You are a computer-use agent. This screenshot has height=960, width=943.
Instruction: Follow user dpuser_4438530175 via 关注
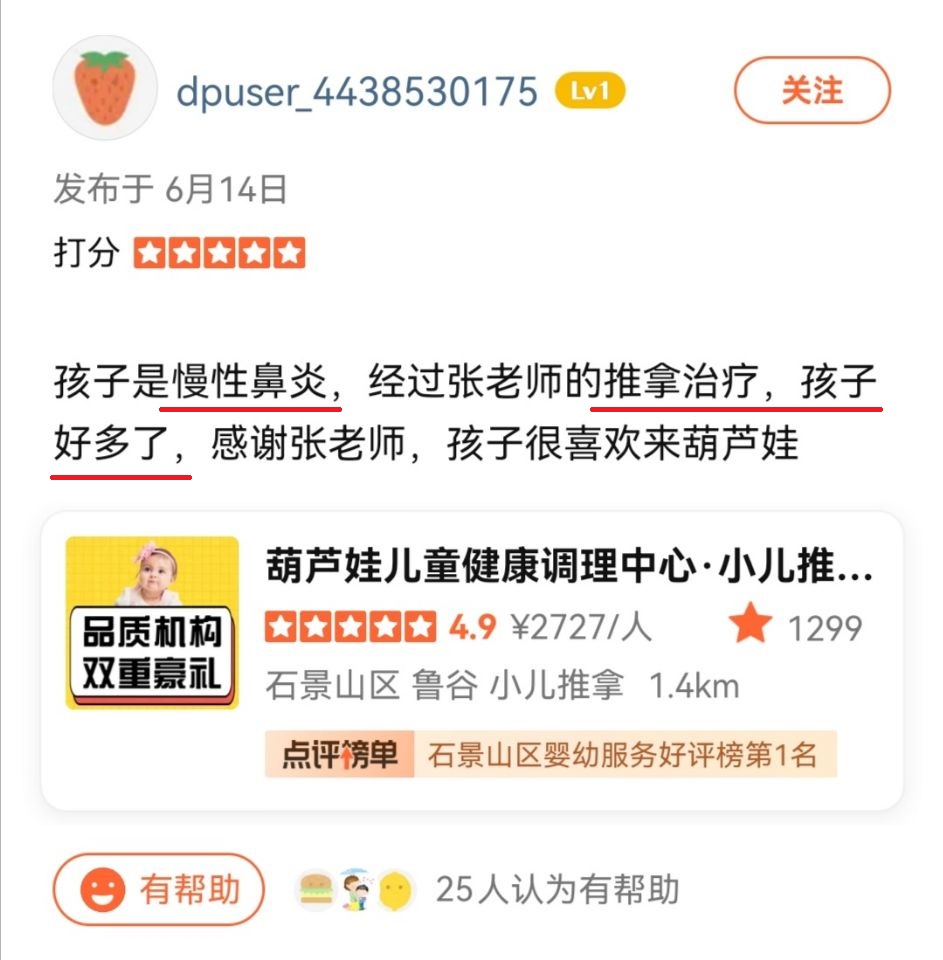pos(811,91)
